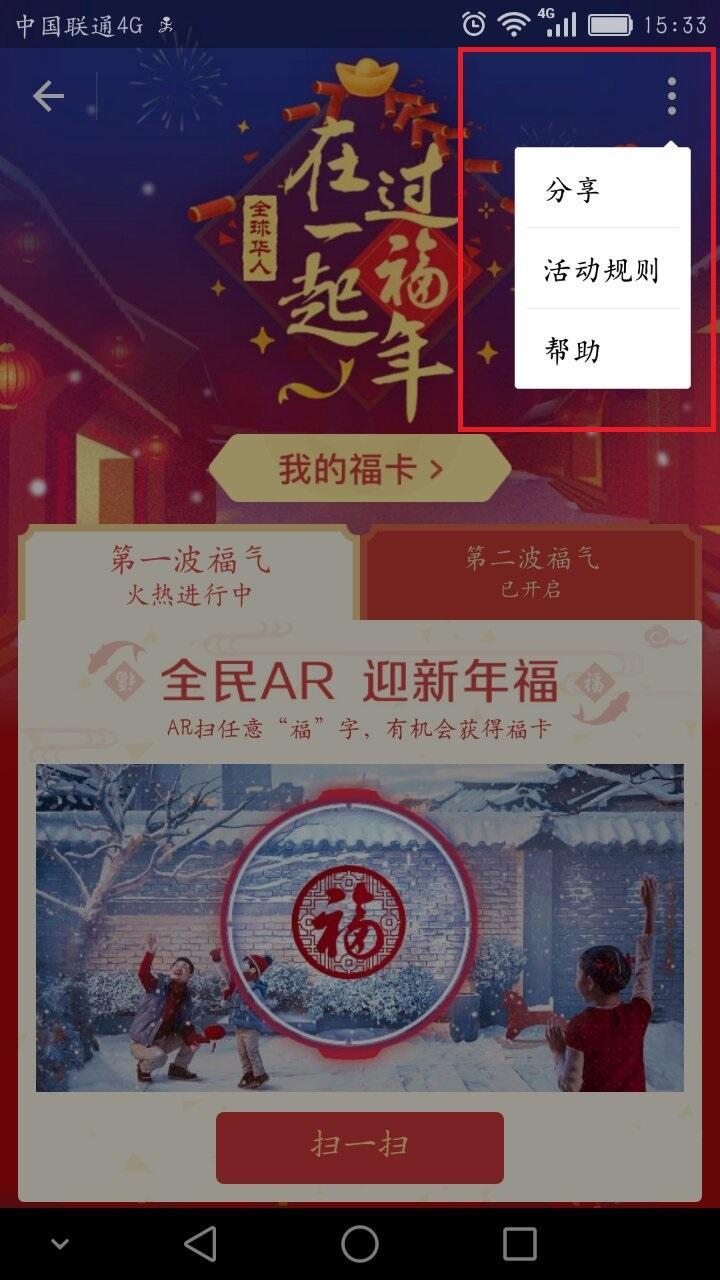Screen dimensions: 720x1280
Task: Tap the system home button
Action: (x=360, y=1244)
